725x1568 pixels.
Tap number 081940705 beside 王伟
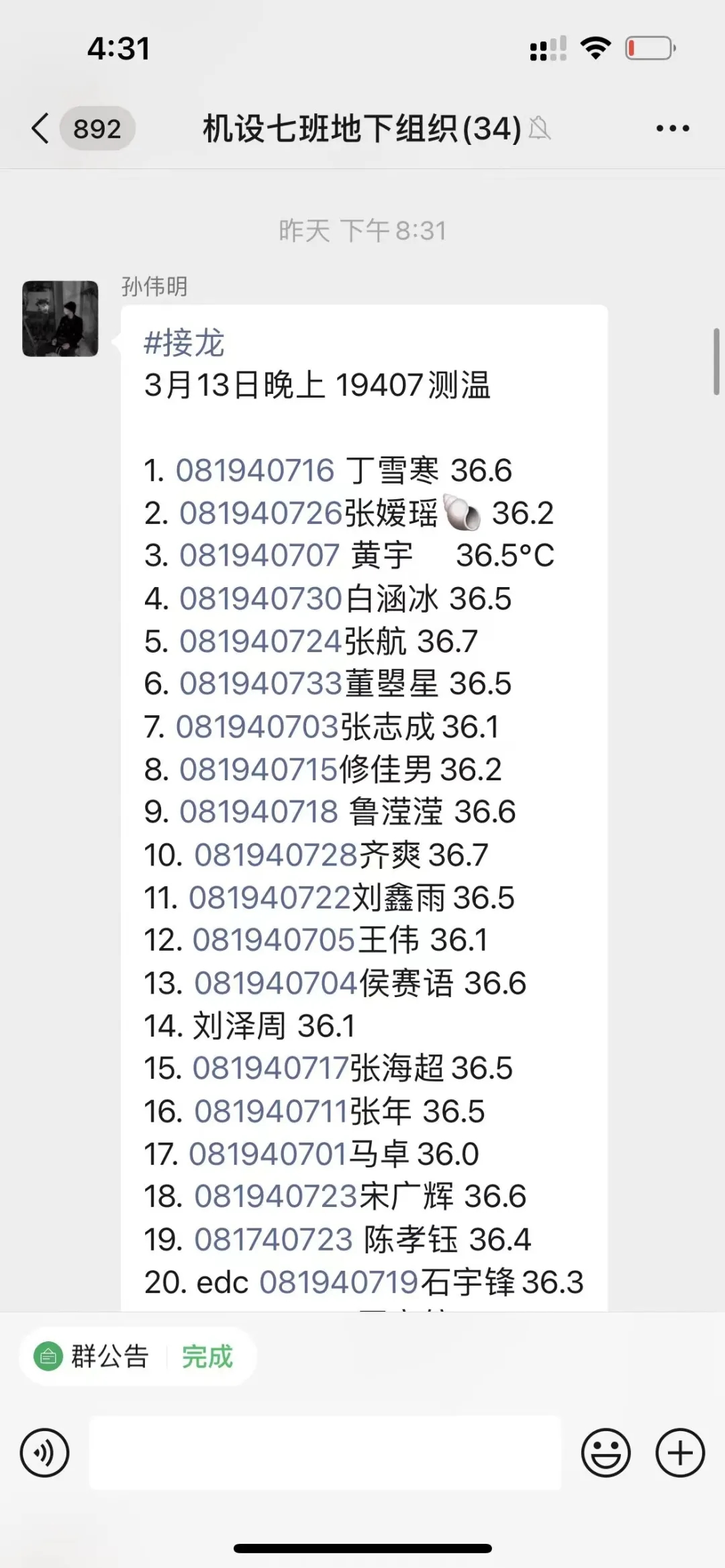[x=274, y=940]
